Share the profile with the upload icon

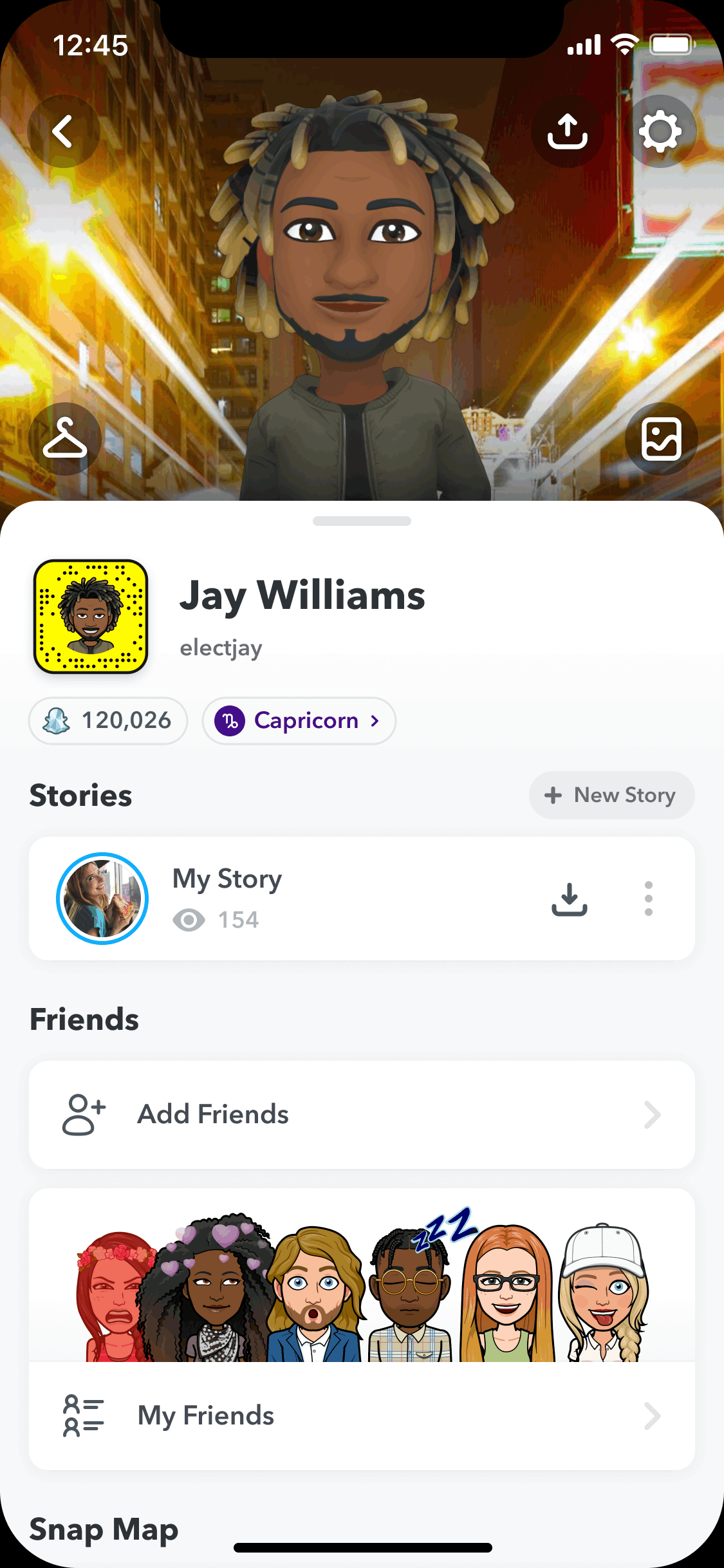tap(568, 132)
